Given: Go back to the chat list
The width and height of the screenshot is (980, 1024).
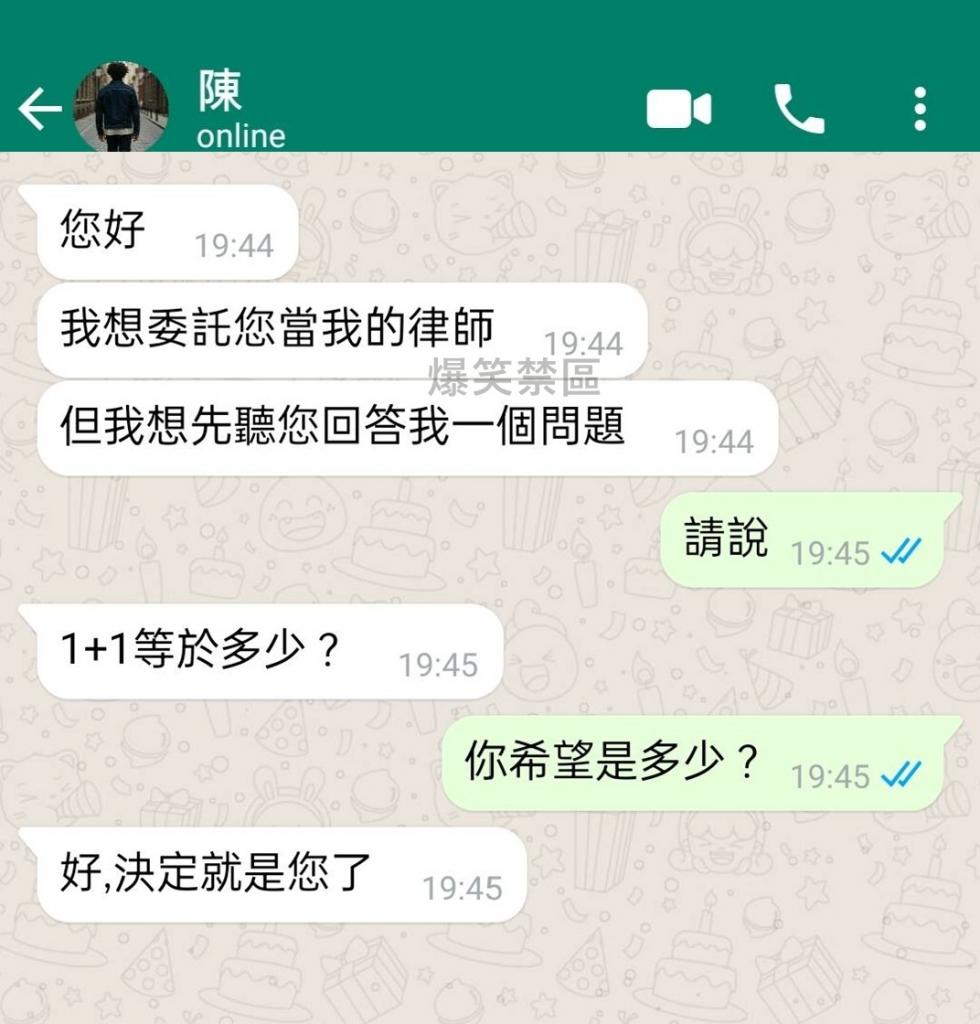Looking at the screenshot, I should [40, 109].
